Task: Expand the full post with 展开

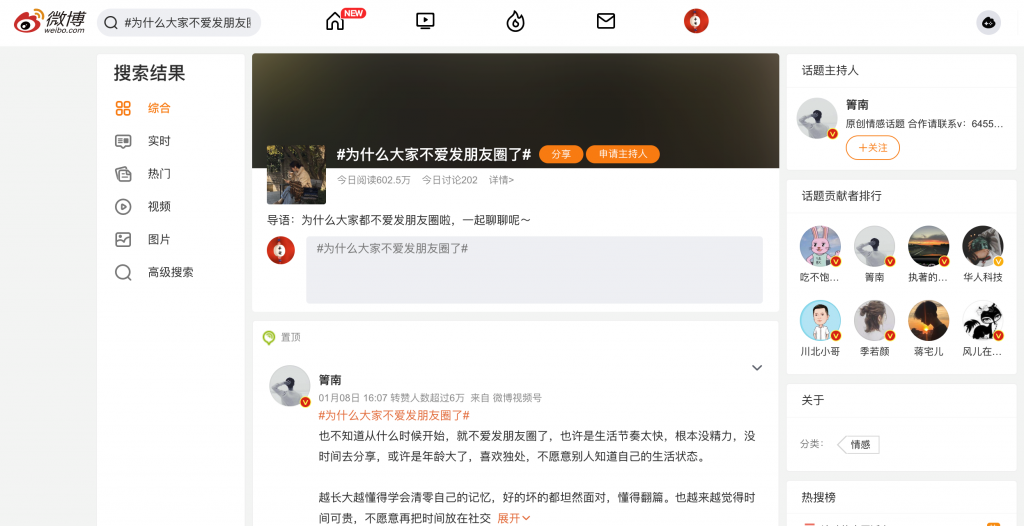Action: coord(514,518)
